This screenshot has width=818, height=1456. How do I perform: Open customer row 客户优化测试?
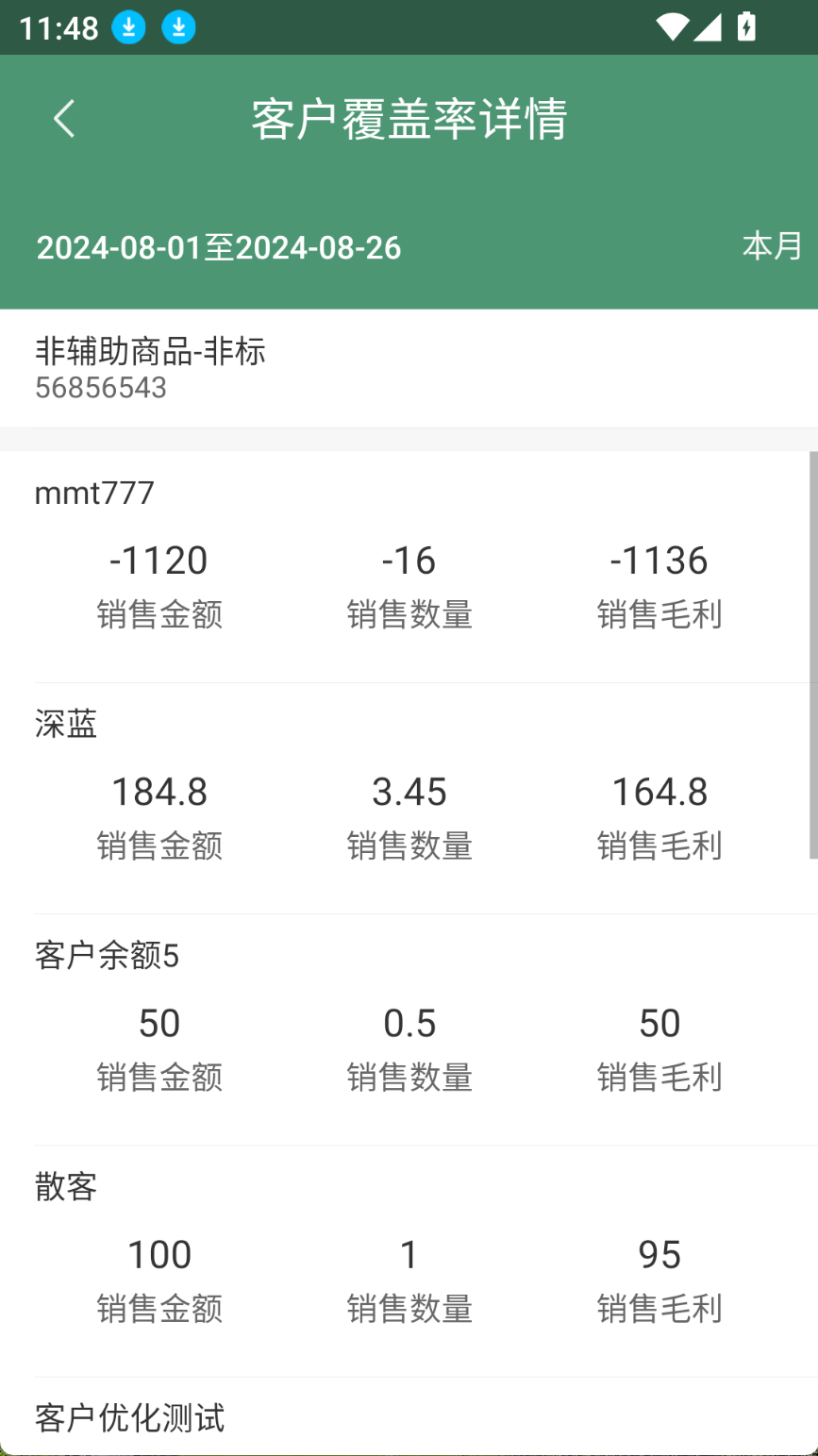409,1416
